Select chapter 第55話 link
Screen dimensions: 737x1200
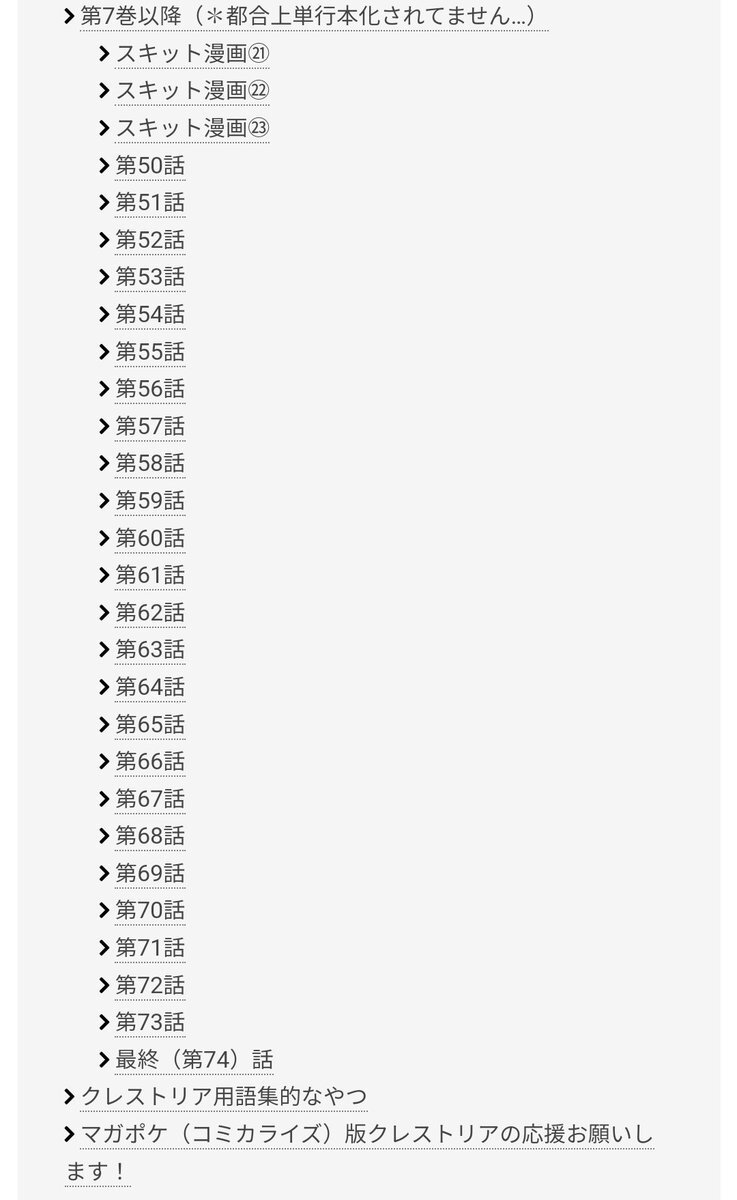(x=150, y=352)
